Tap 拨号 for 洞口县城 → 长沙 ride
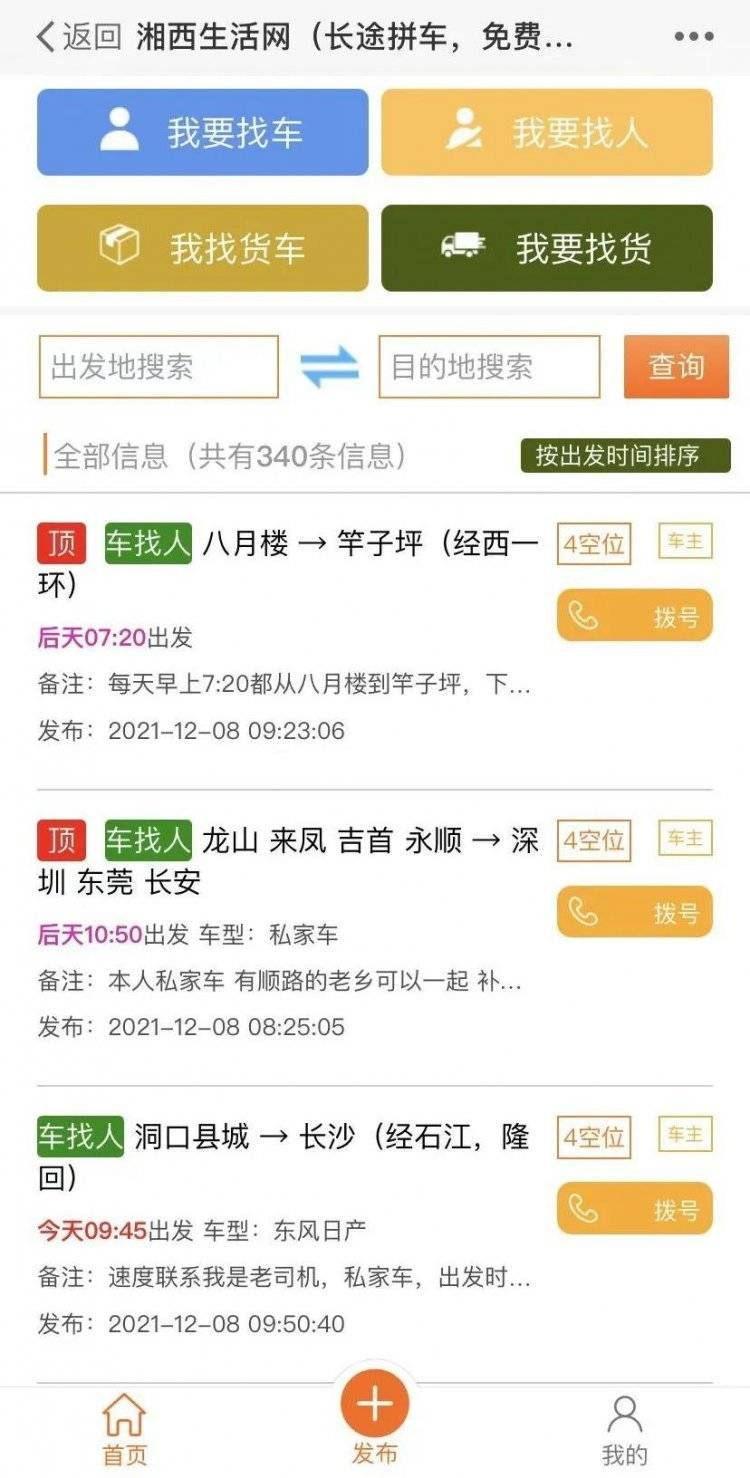Screen dimensions: 750x1478 (x=634, y=1209)
